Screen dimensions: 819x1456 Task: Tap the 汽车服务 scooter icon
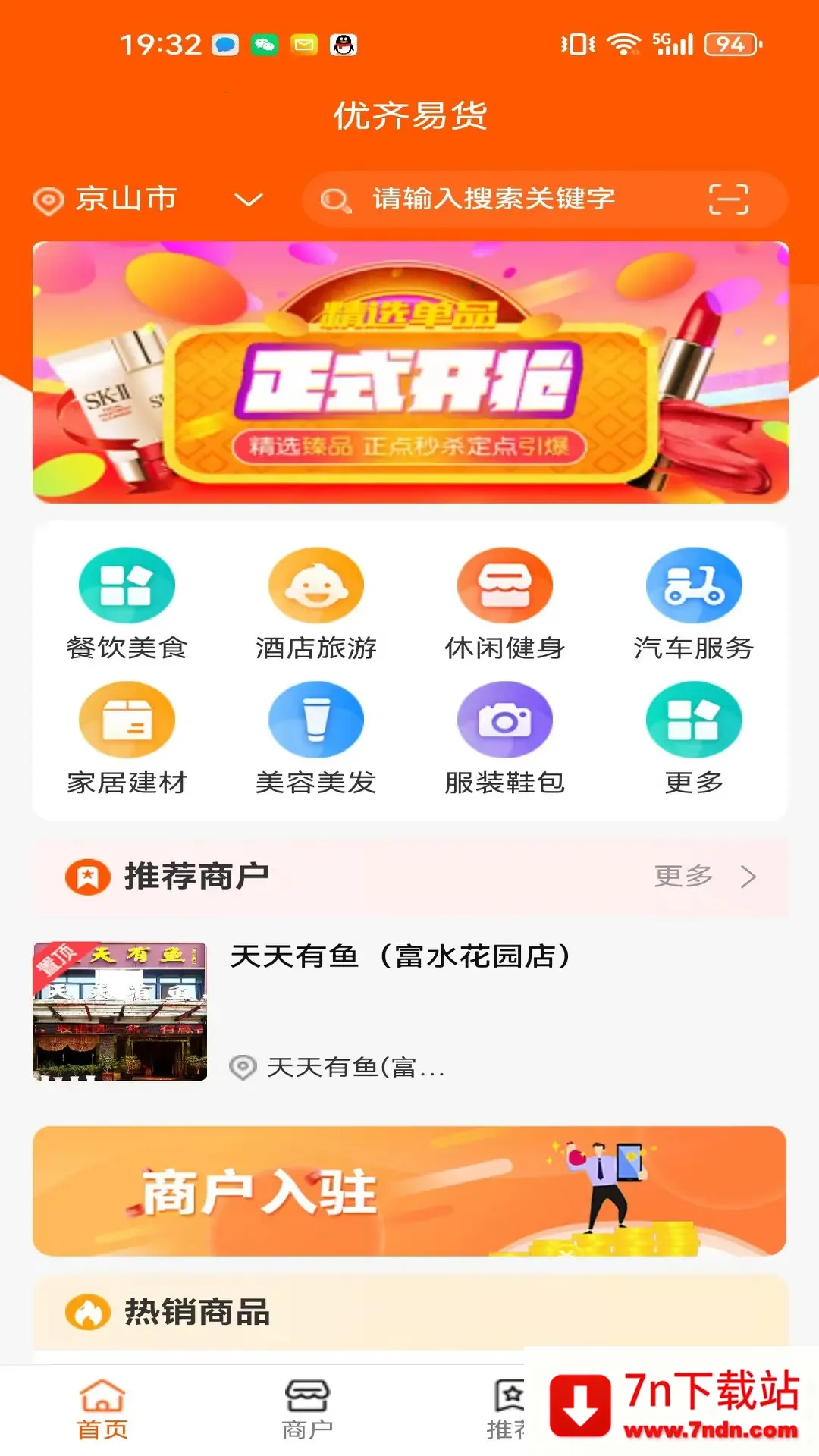[x=694, y=585]
